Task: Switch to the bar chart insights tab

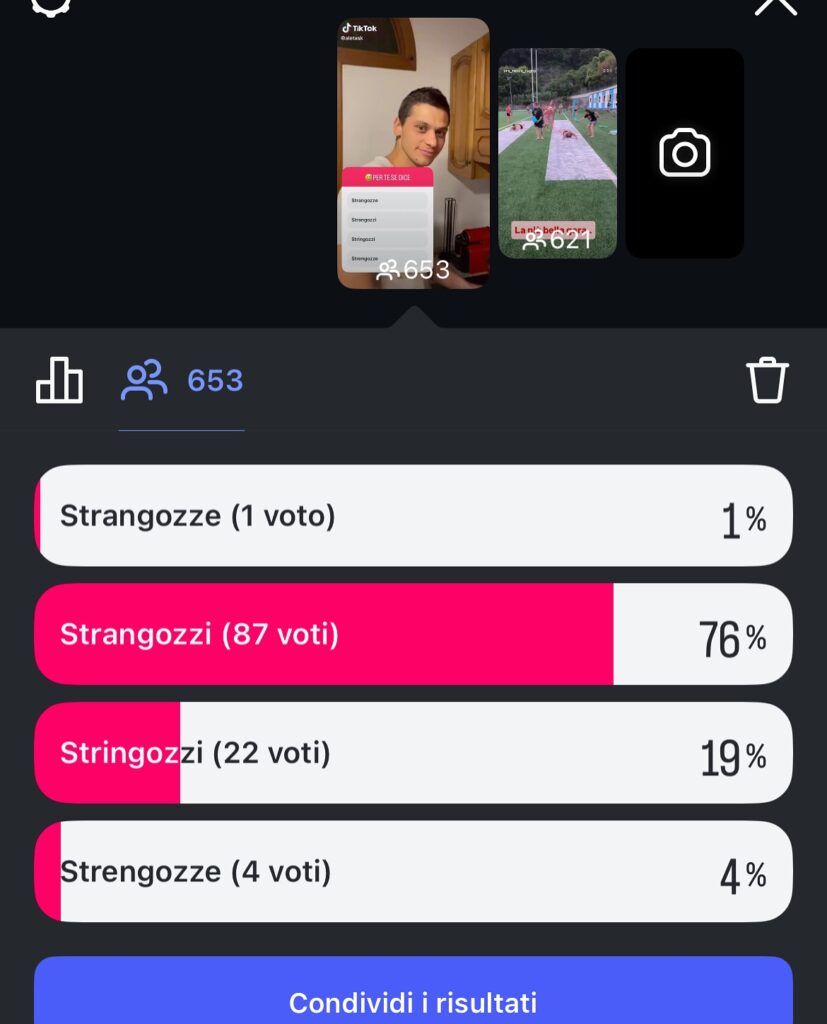Action: 60,381
